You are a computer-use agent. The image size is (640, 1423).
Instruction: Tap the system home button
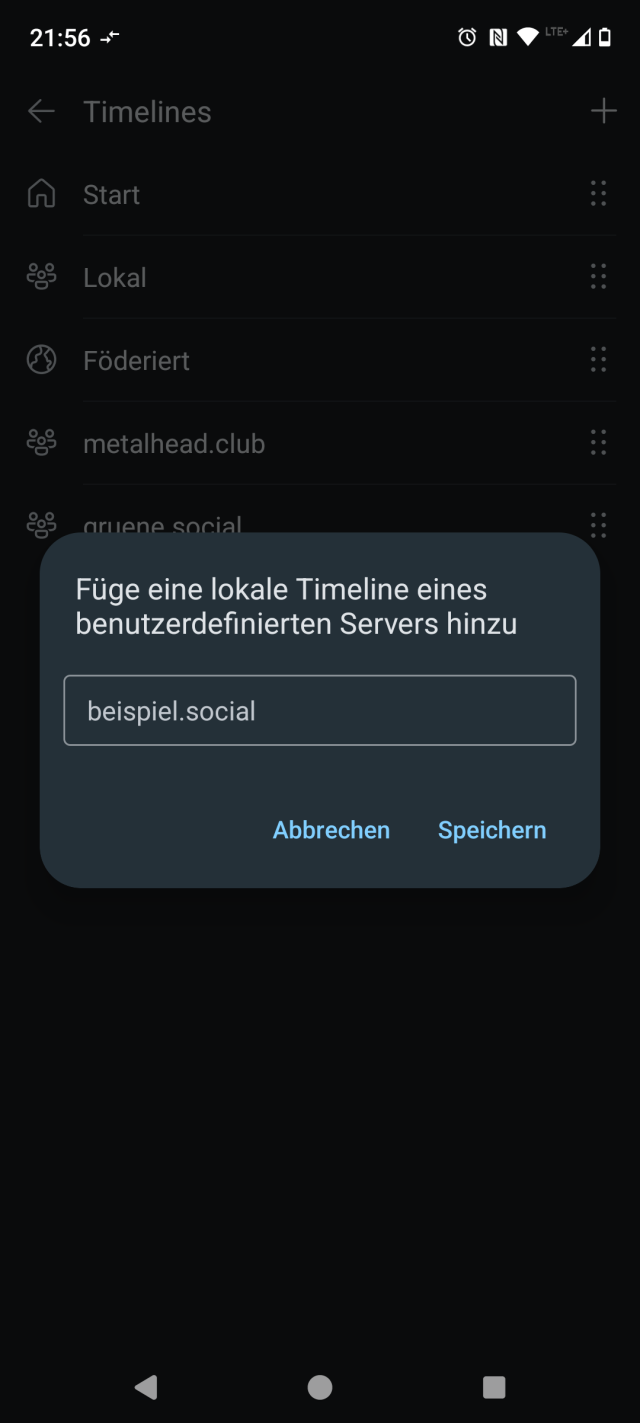320,1387
